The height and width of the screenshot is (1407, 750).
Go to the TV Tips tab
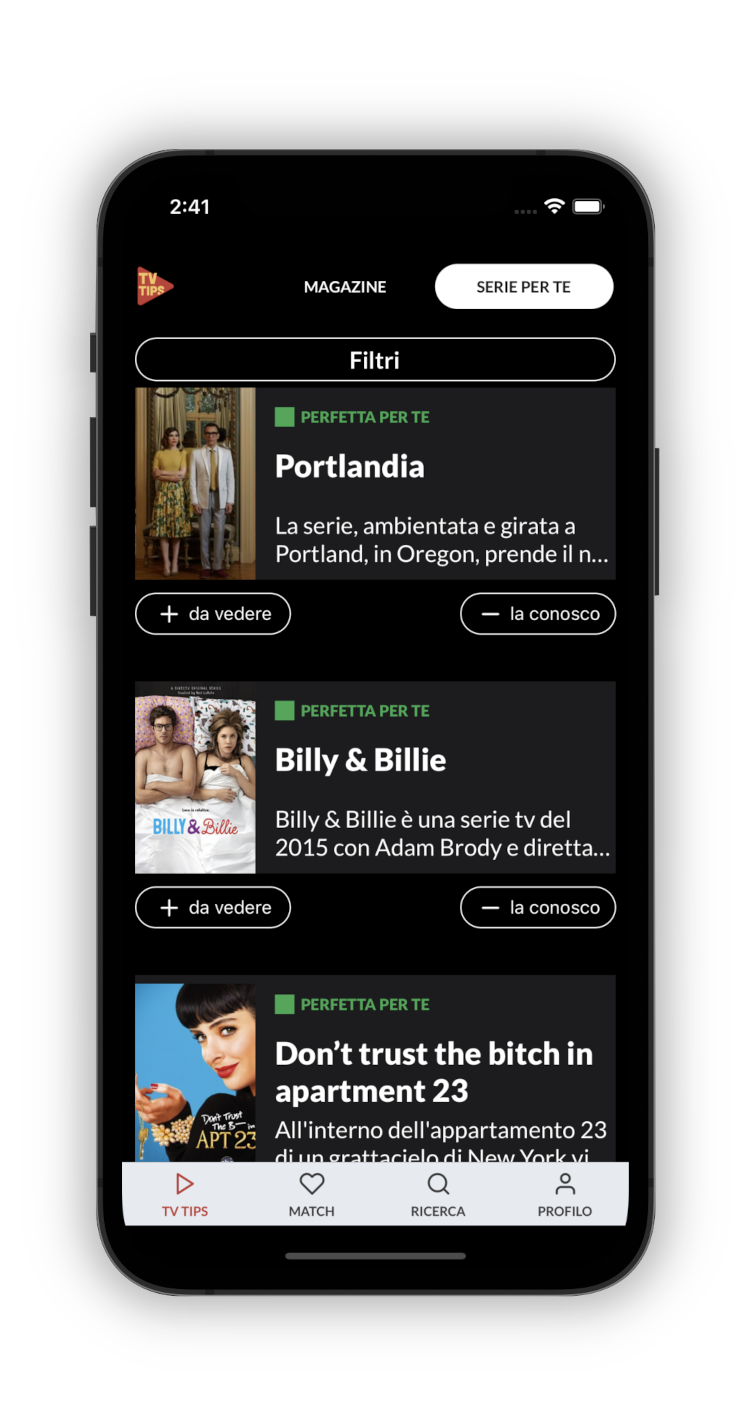(185, 1195)
